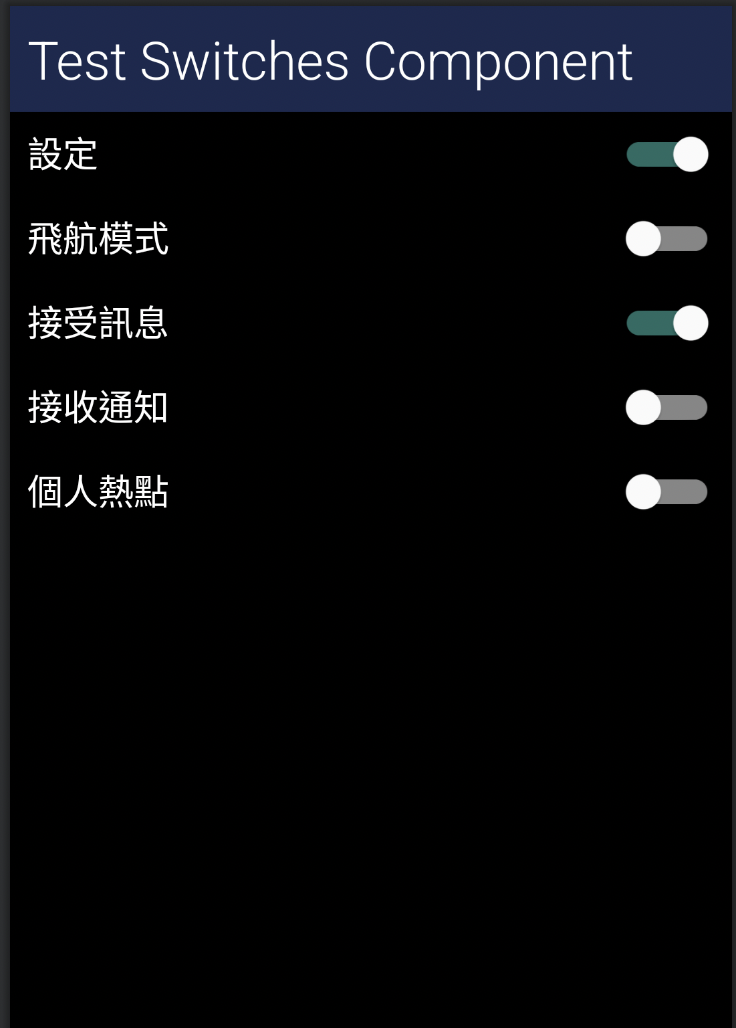
Task: Disable the 接受訊息 switch
Action: 667,323
